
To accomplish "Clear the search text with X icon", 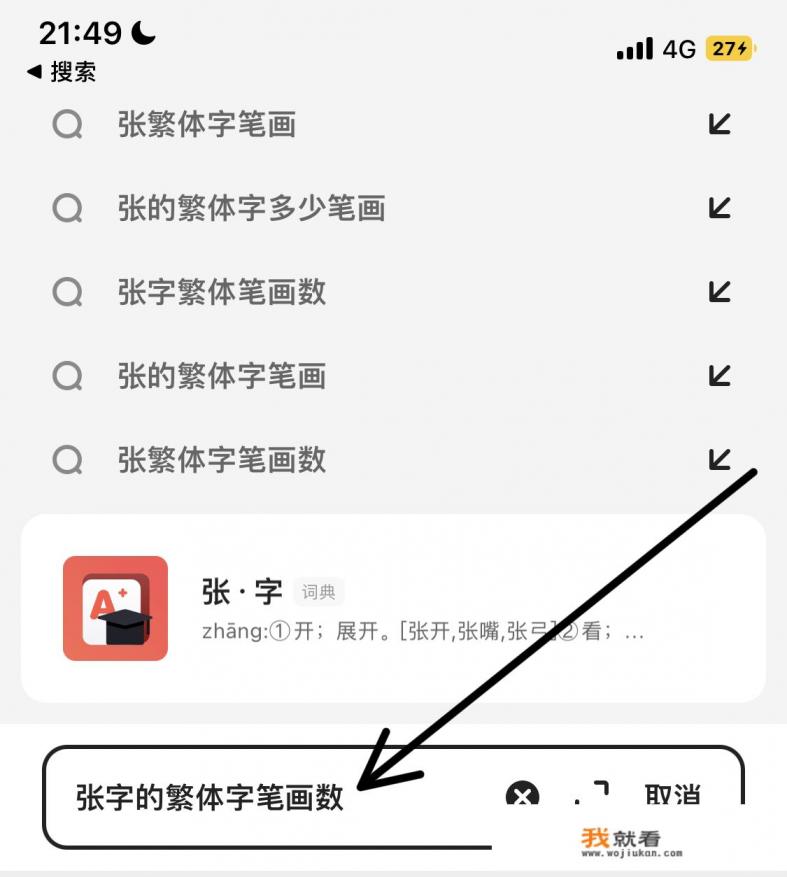I will pos(522,797).
